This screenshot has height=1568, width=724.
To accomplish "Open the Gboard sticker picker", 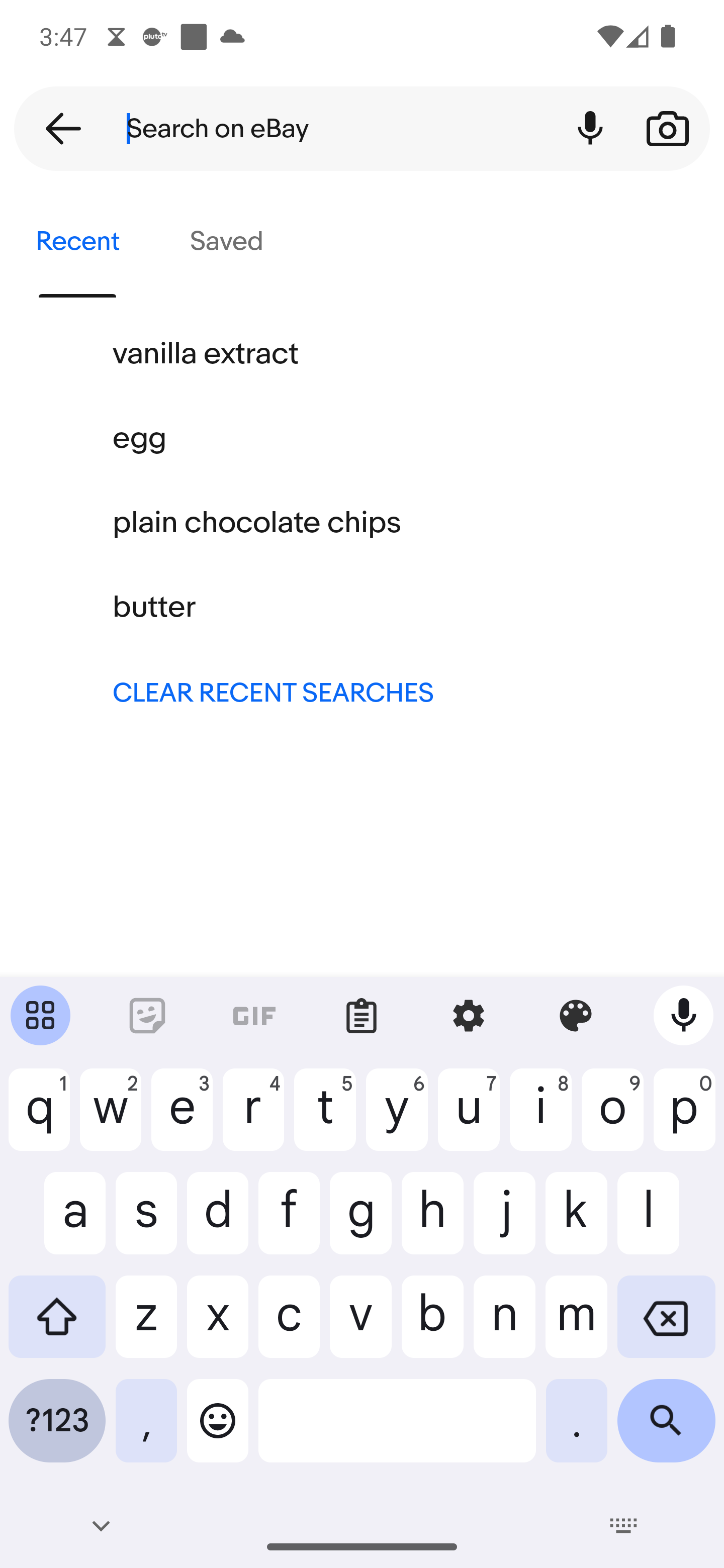I will pos(147,1015).
